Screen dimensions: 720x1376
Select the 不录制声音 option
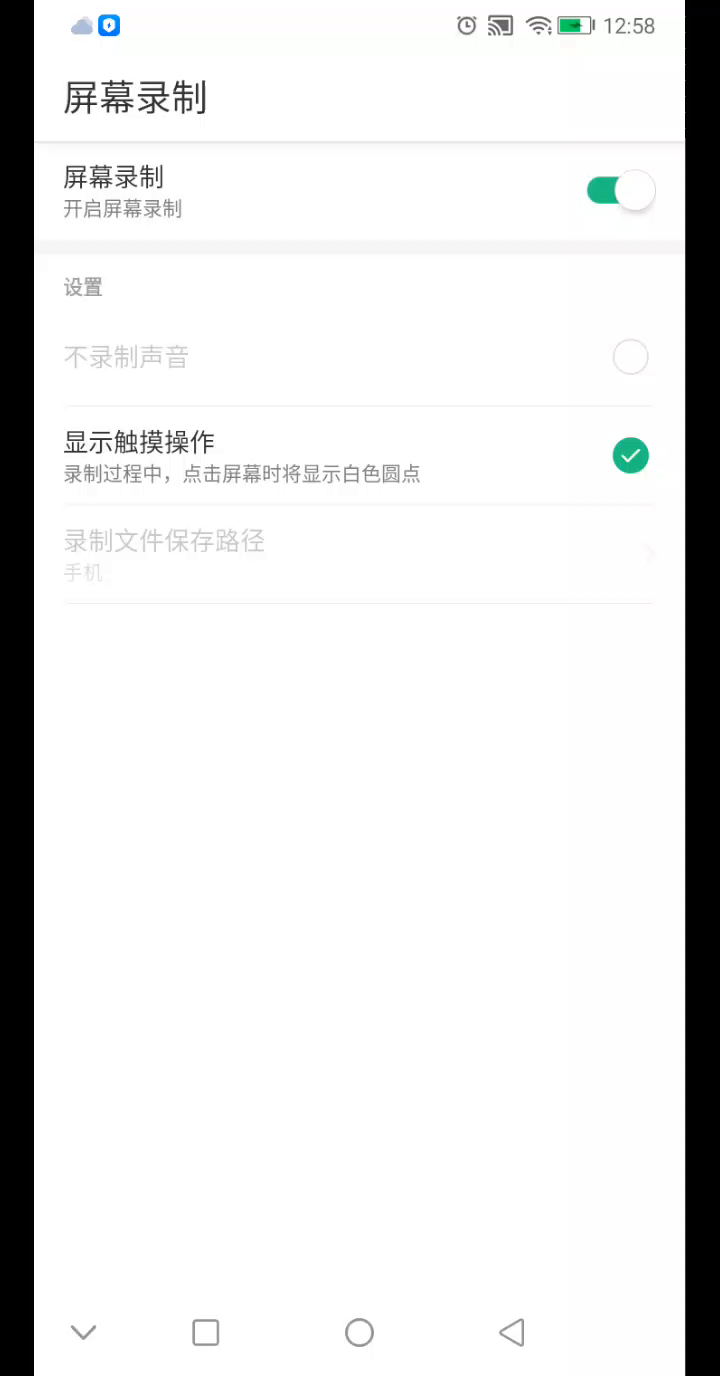click(x=630, y=357)
